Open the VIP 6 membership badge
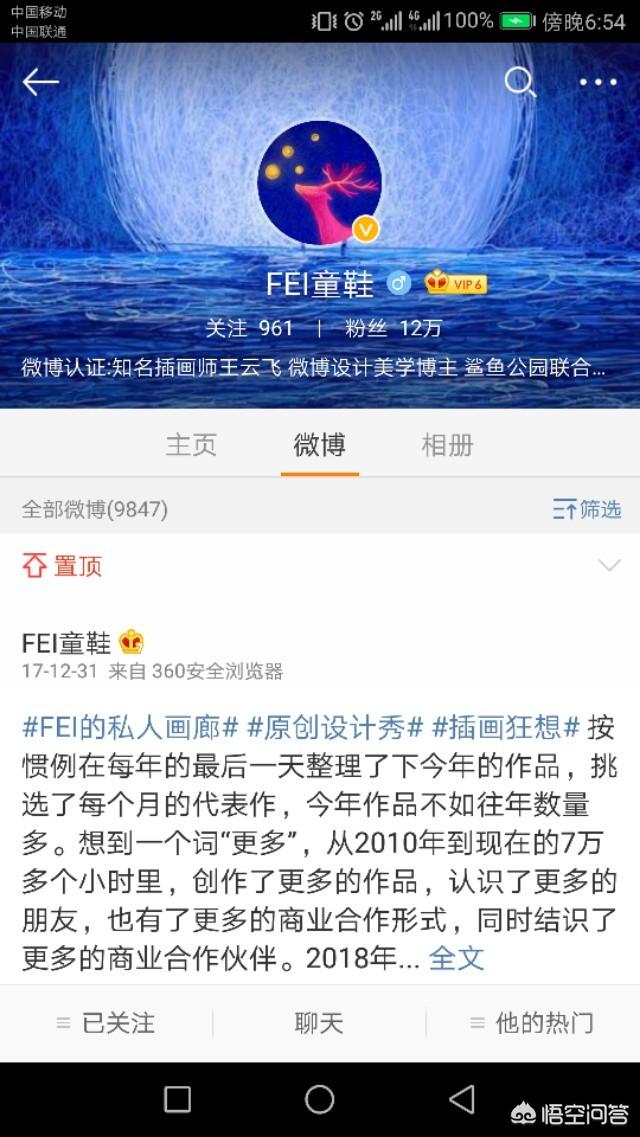Screen dimensions: 640x1137 [457, 283]
